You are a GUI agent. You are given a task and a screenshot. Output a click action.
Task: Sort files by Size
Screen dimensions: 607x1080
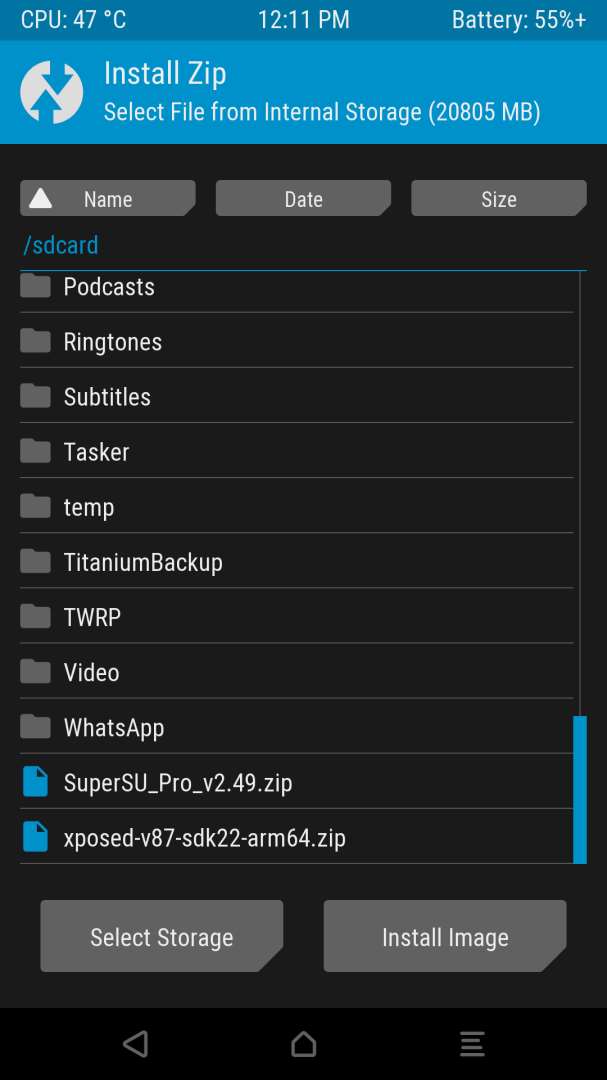click(x=499, y=198)
